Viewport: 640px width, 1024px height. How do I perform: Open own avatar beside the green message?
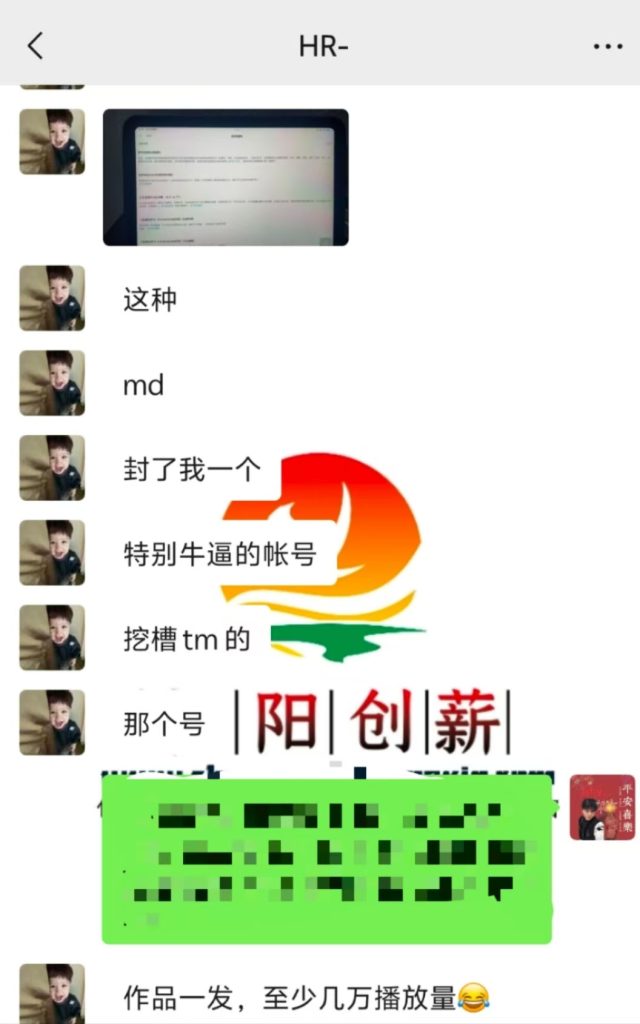point(602,807)
